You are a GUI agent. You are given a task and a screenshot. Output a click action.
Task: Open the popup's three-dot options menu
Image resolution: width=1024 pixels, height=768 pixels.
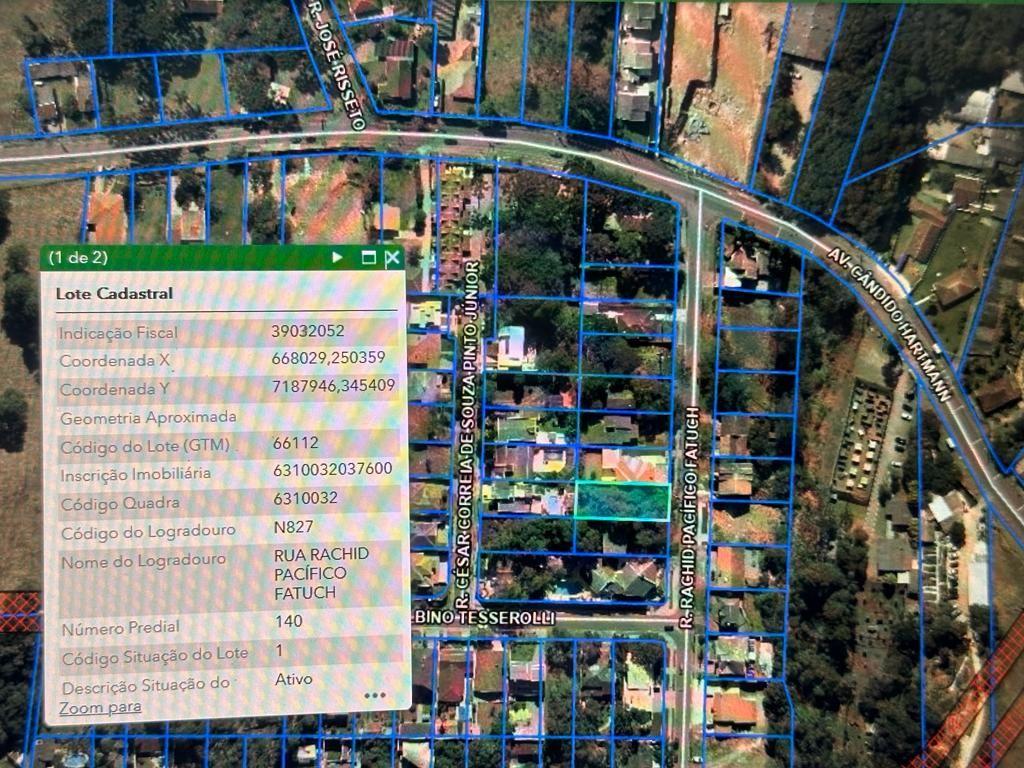[375, 695]
